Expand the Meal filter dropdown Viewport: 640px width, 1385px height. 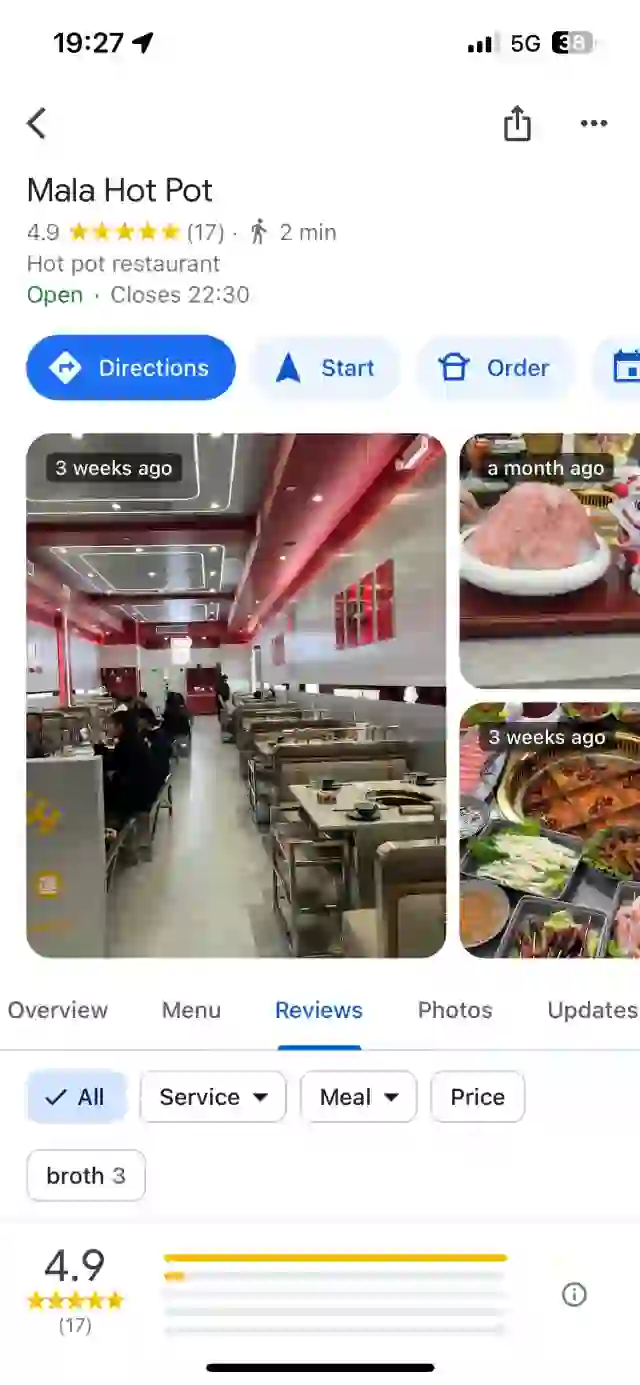tap(358, 1097)
